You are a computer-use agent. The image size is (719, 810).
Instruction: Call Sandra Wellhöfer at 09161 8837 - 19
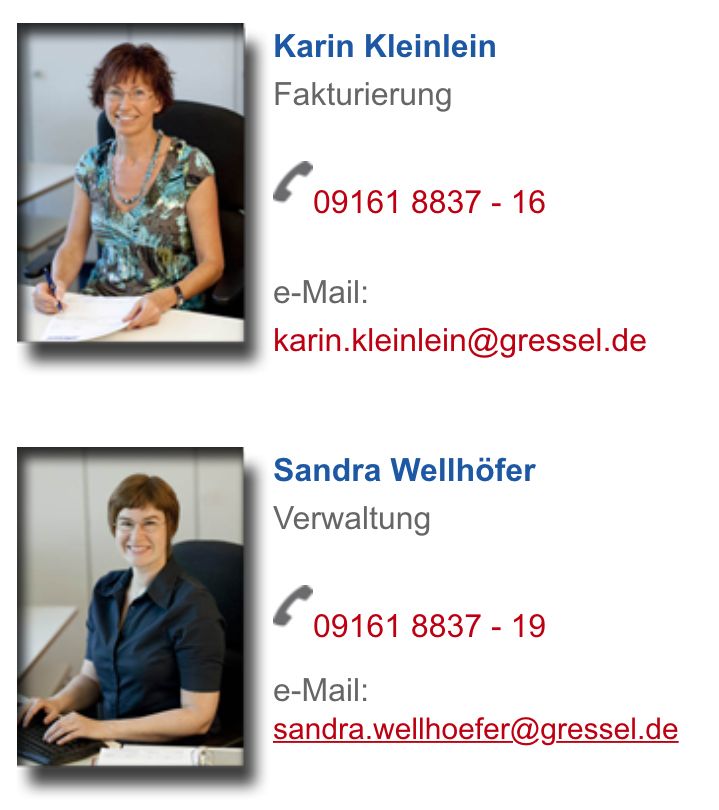click(x=428, y=627)
